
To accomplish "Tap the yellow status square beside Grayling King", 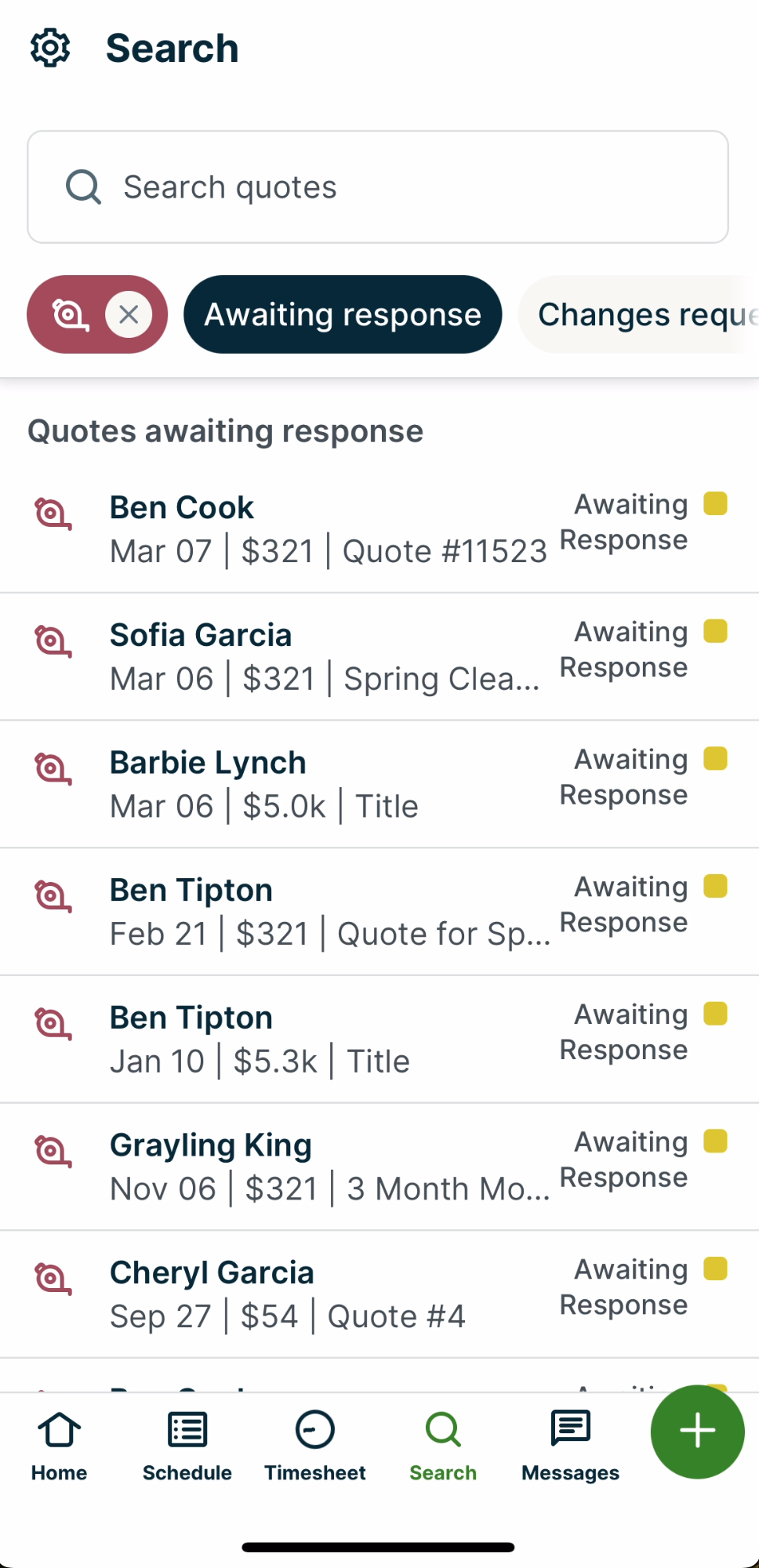I will pos(714,1142).
